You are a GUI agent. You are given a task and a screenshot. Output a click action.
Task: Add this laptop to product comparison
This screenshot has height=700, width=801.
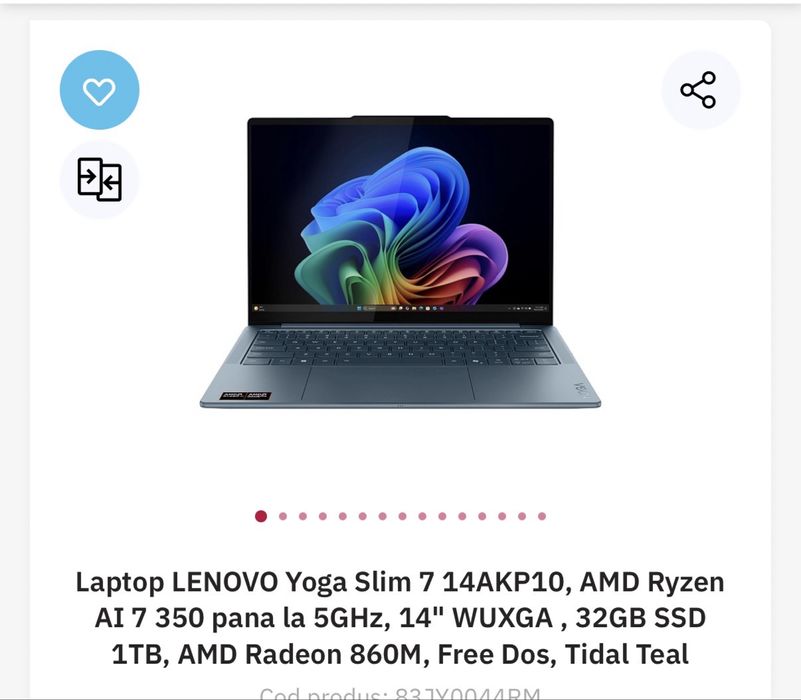point(99,180)
